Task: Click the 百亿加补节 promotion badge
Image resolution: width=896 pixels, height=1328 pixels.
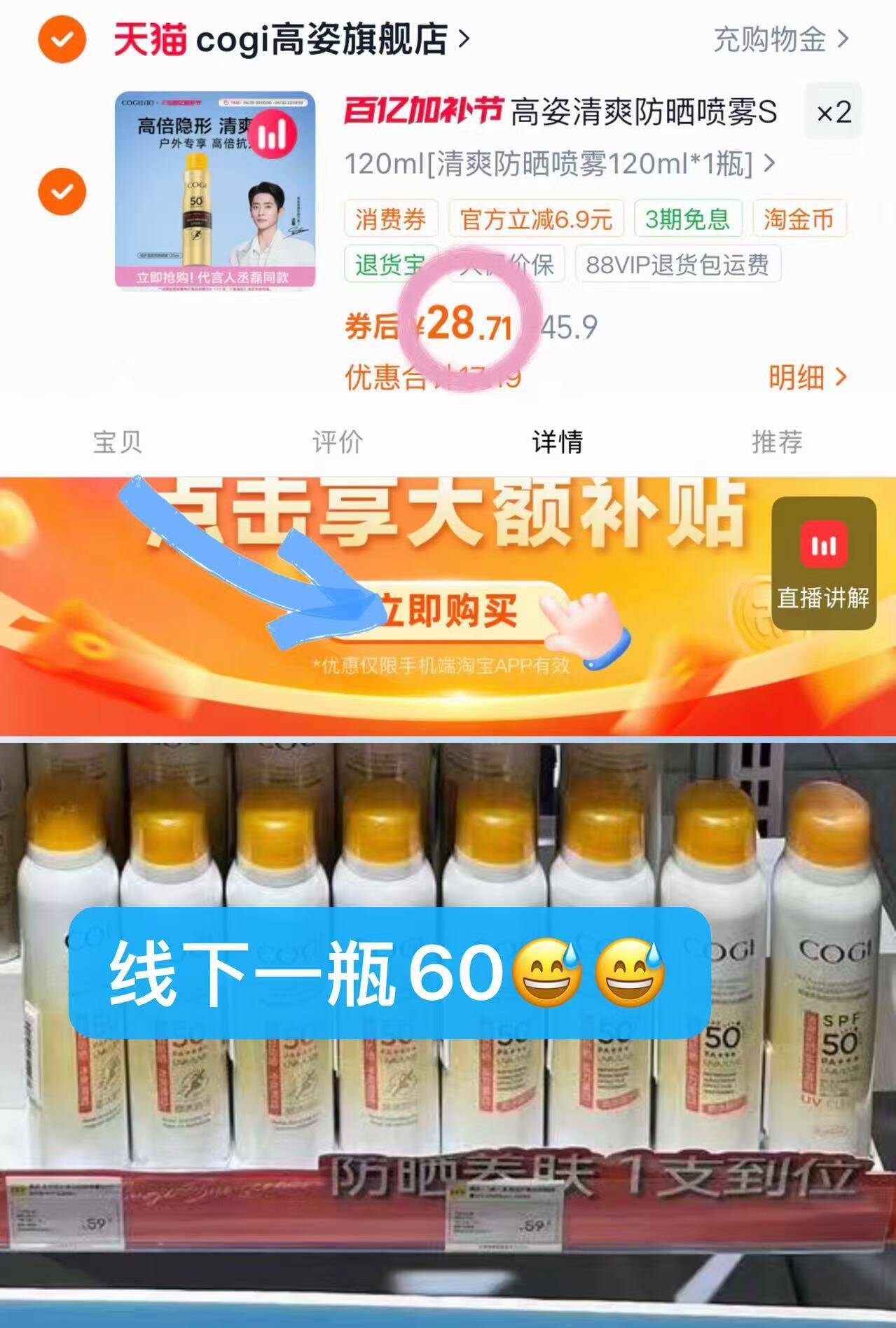Action: (422, 112)
